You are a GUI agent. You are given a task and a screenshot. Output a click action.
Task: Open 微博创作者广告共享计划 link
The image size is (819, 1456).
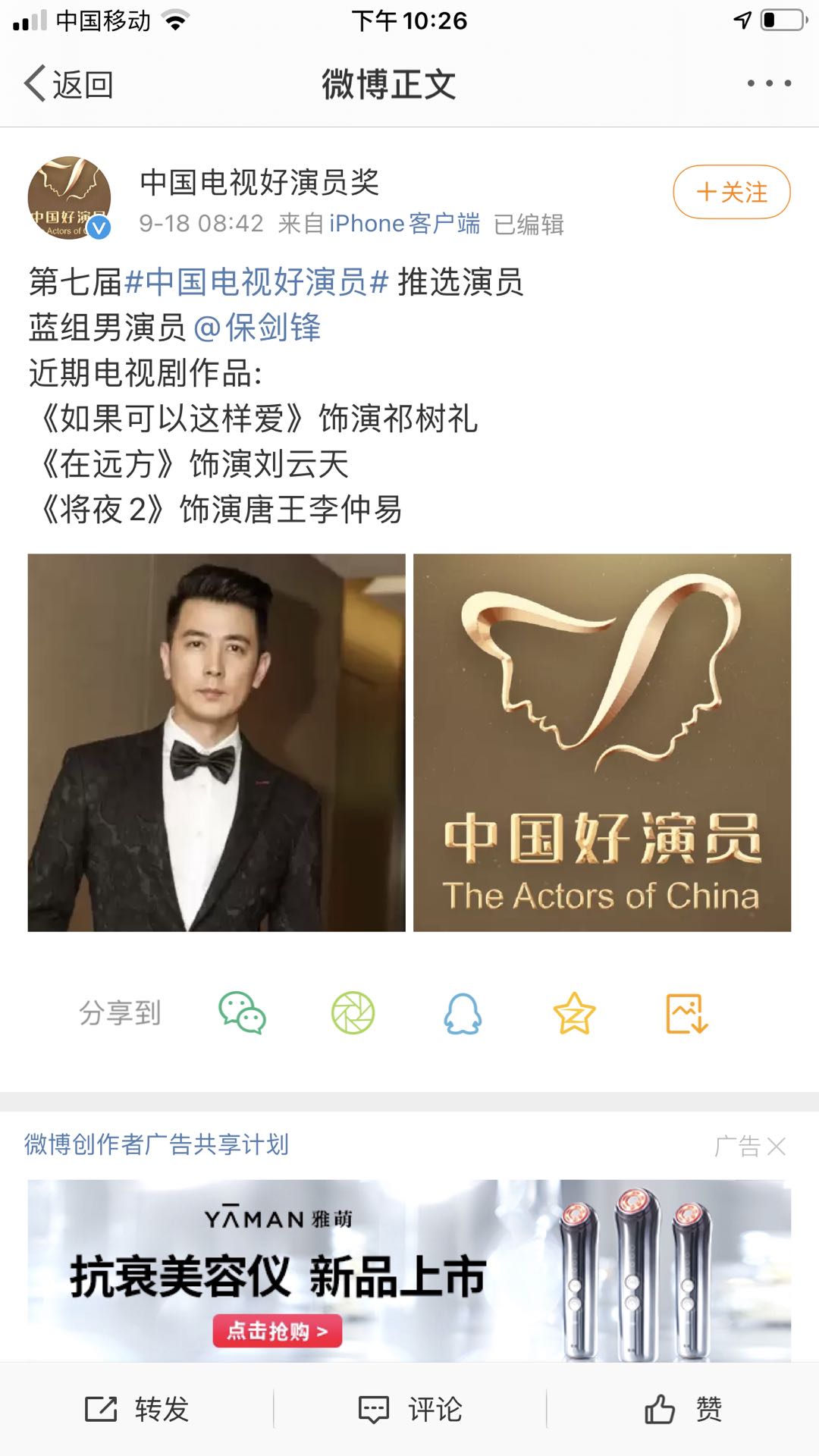[157, 1144]
